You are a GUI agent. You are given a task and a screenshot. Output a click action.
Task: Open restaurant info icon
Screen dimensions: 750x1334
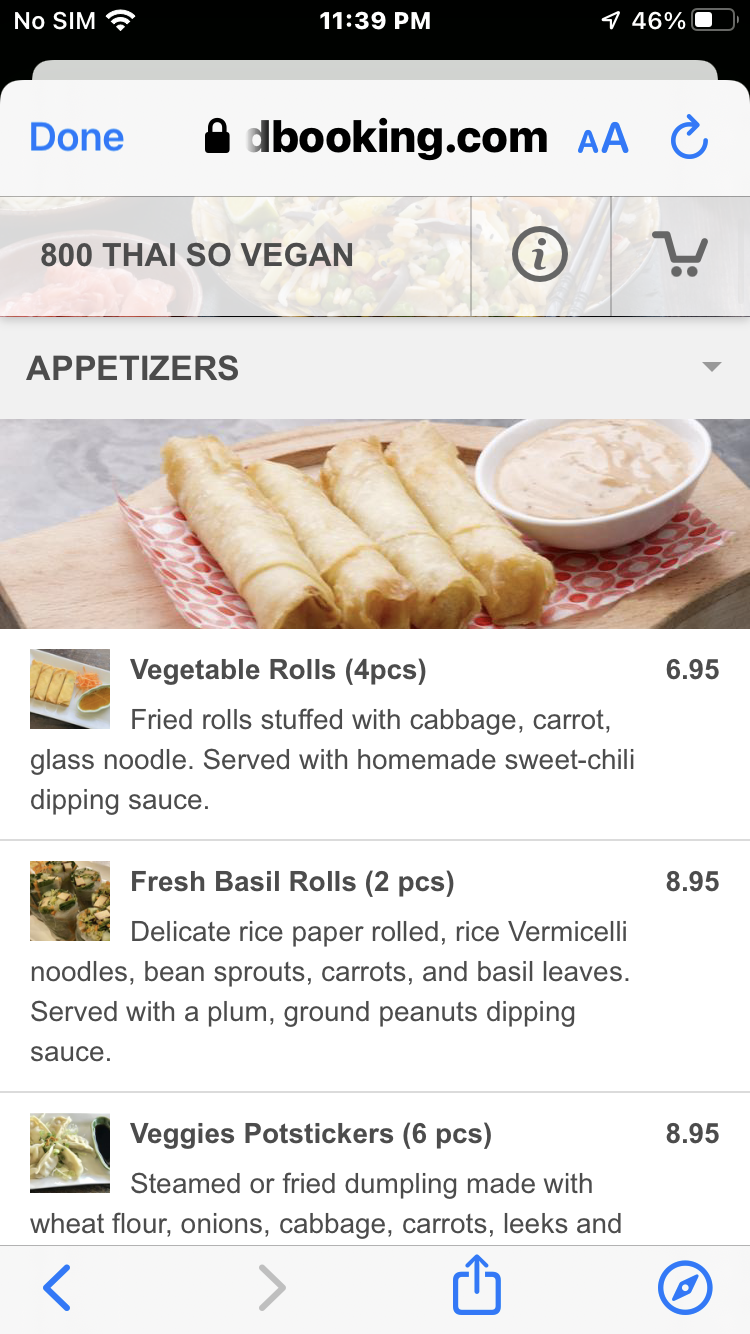(x=540, y=256)
